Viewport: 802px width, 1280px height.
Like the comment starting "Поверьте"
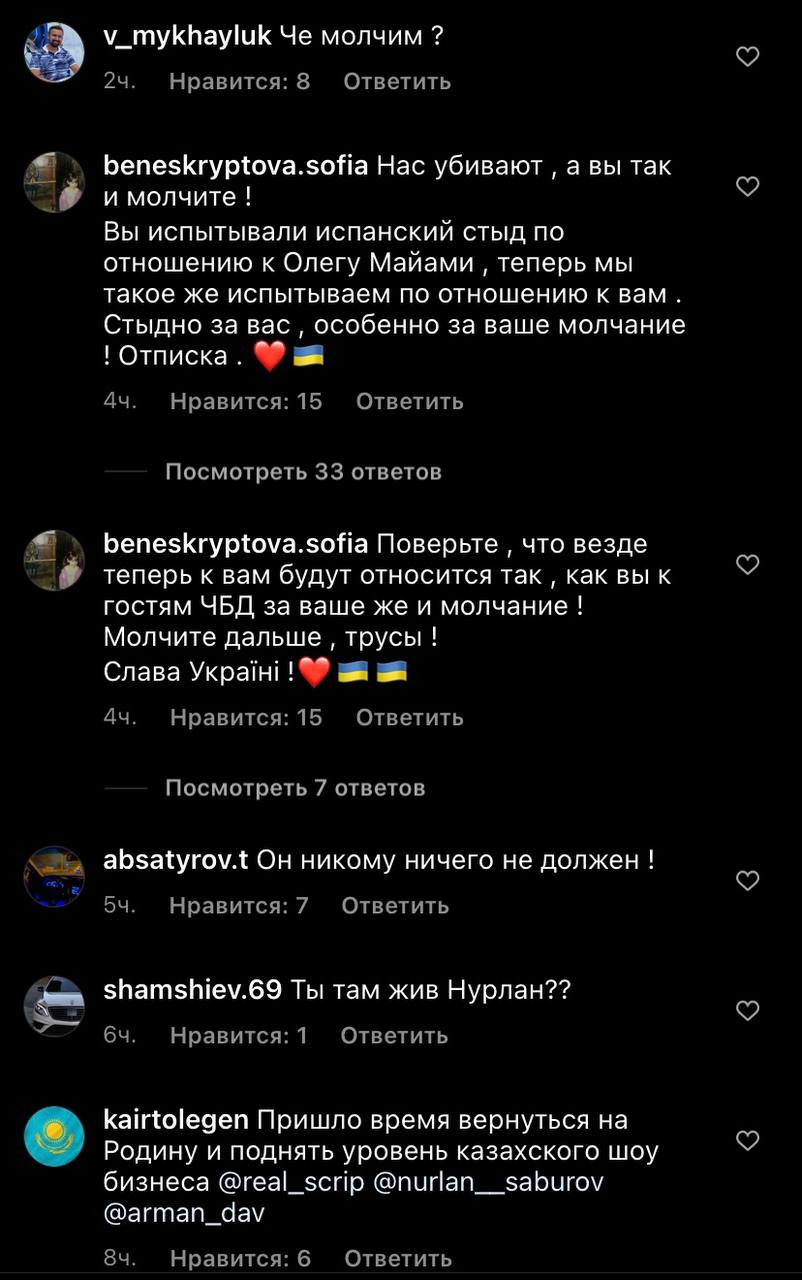pos(748,565)
